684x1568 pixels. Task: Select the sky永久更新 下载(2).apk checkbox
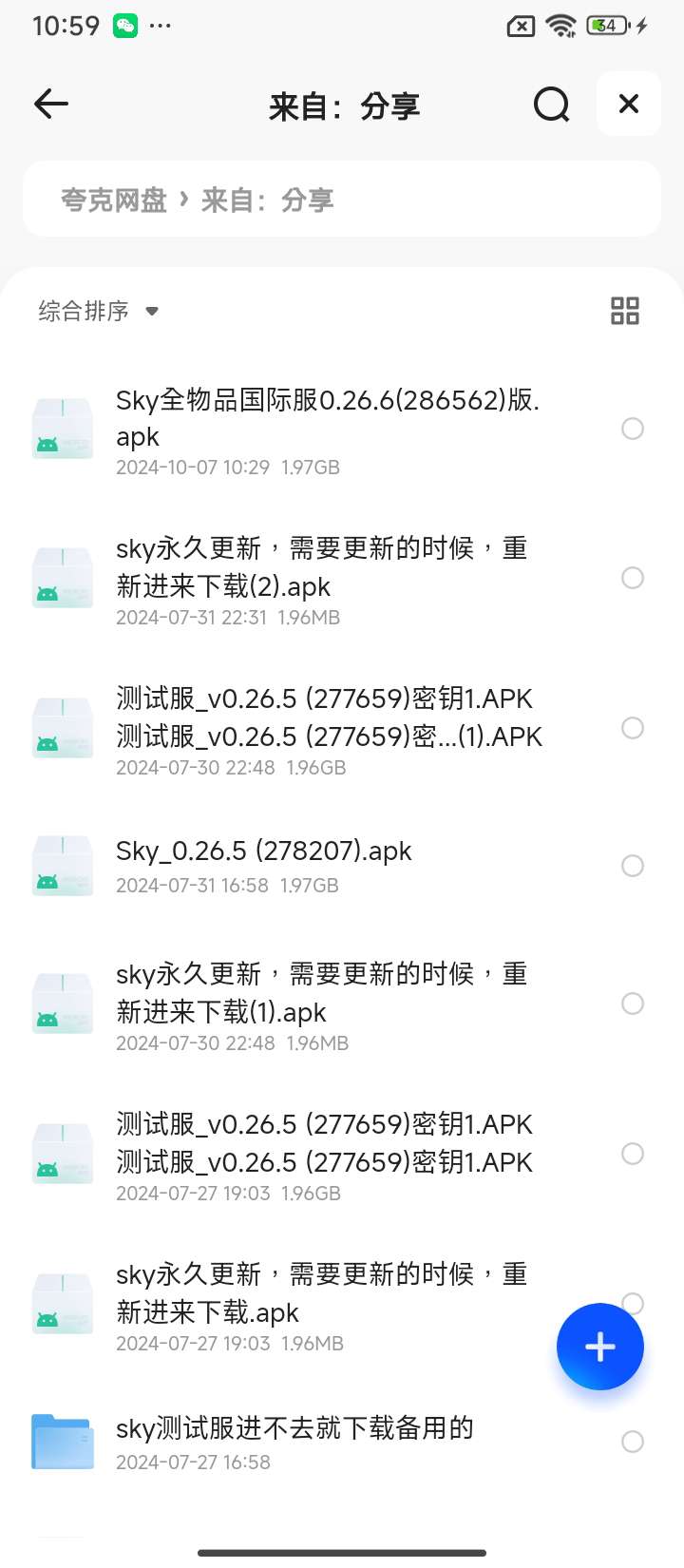(x=633, y=578)
